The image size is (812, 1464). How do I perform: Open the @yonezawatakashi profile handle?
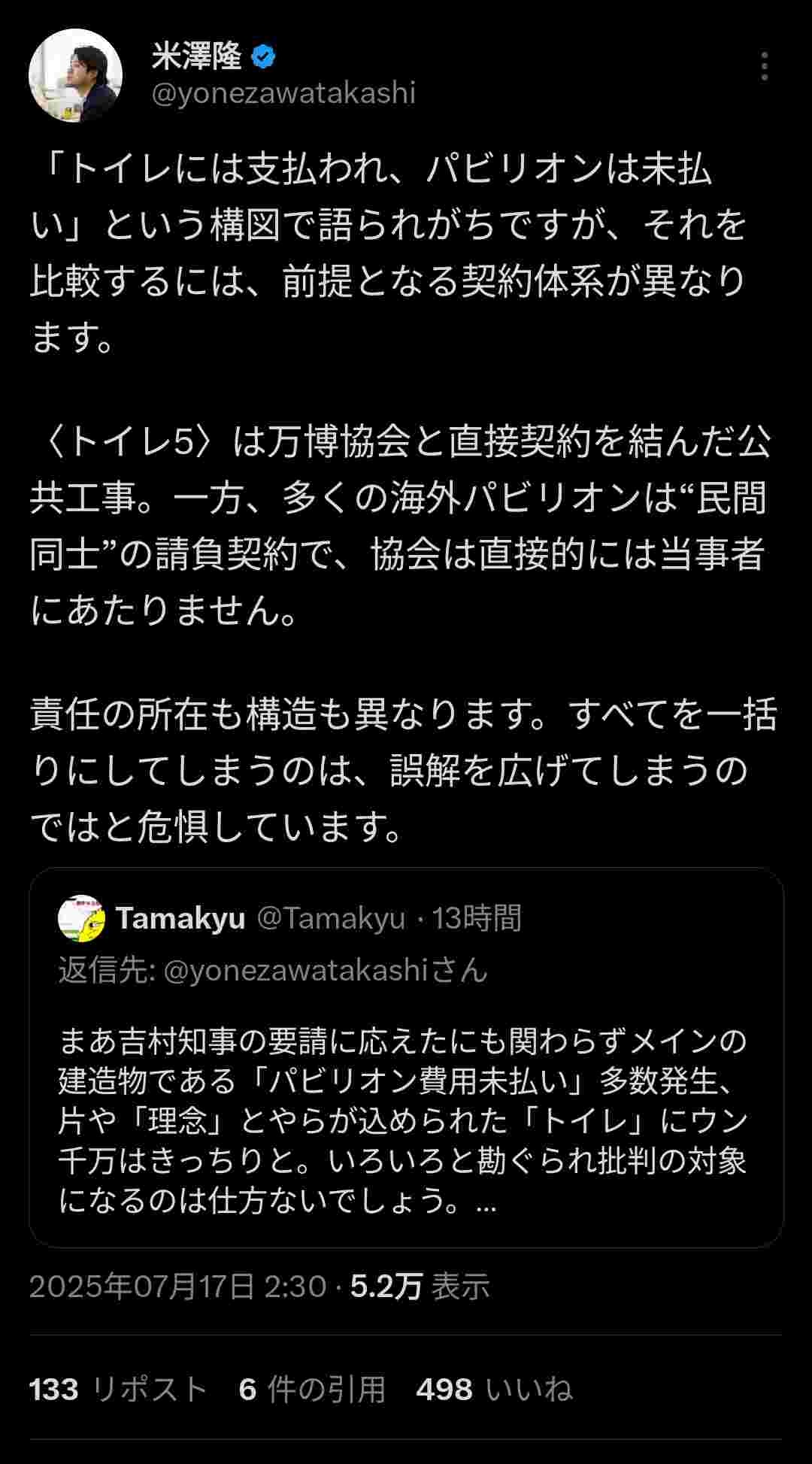tap(283, 93)
